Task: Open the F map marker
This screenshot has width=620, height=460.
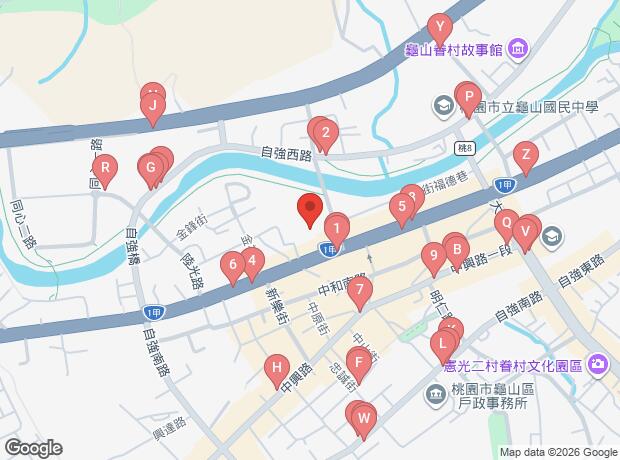Action: 359,362
